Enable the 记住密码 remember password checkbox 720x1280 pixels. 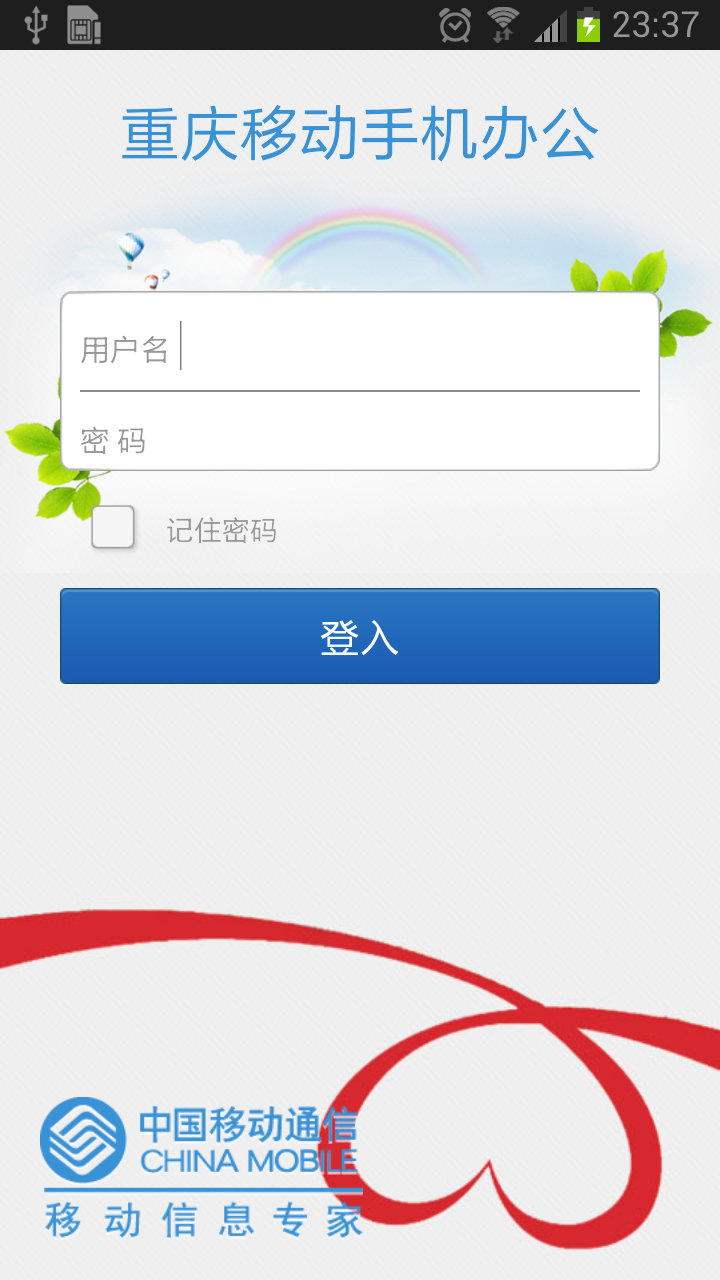112,527
